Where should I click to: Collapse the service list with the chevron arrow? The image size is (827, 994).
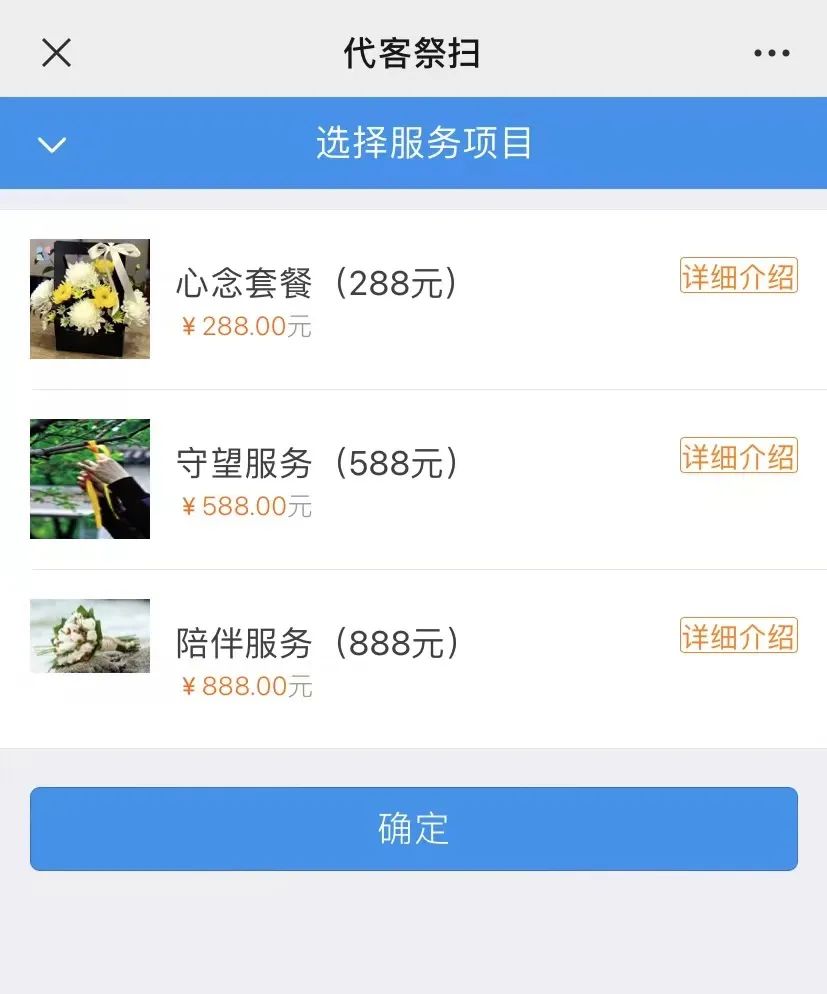click(49, 143)
